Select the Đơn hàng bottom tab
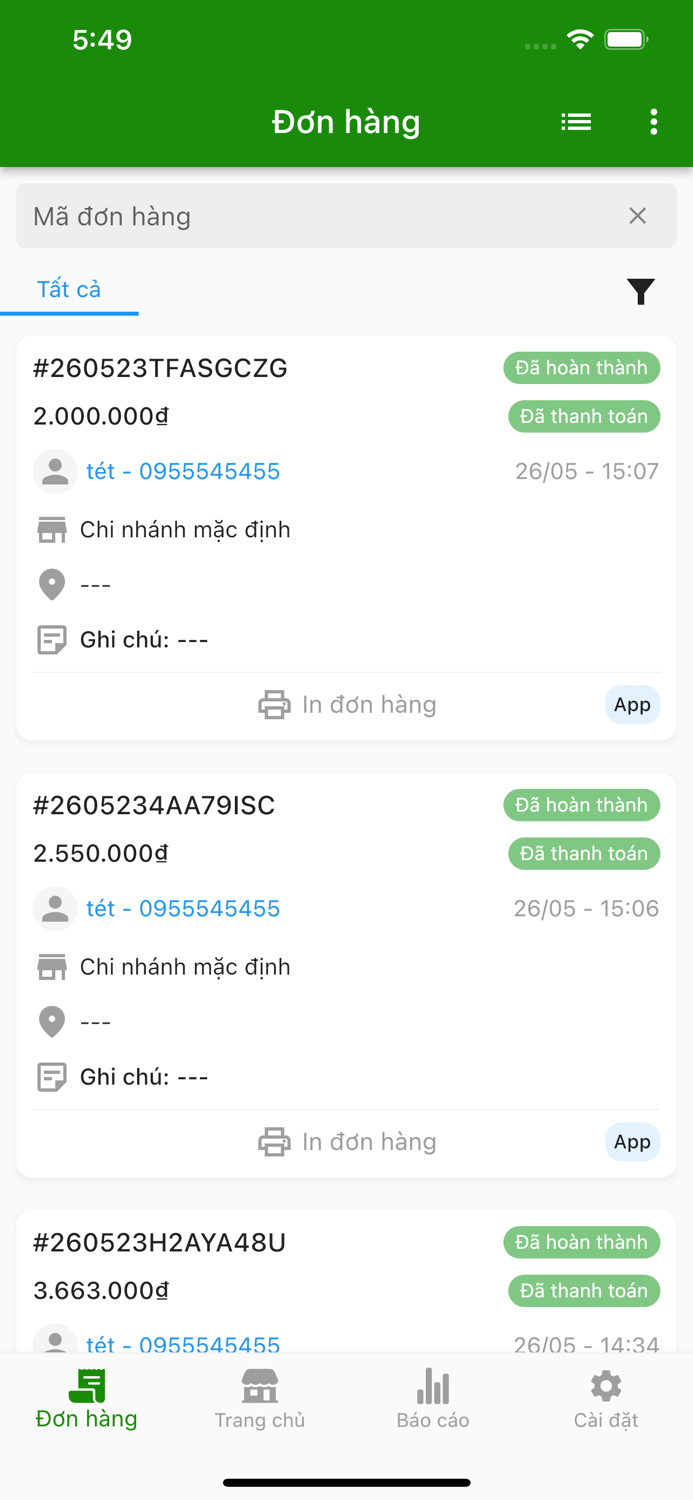This screenshot has width=693, height=1500. pos(87,1399)
